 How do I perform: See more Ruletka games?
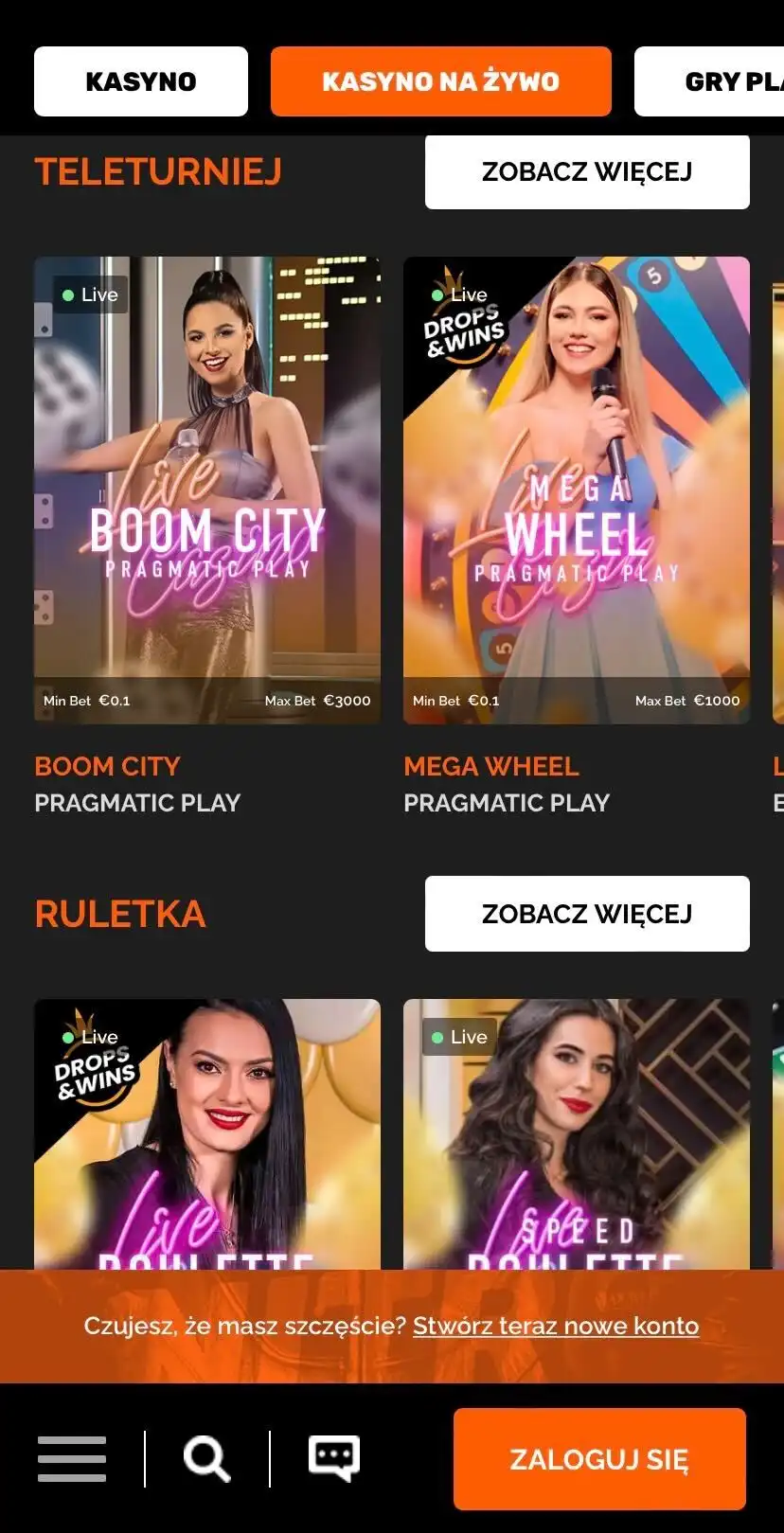pyautogui.click(x=587, y=914)
